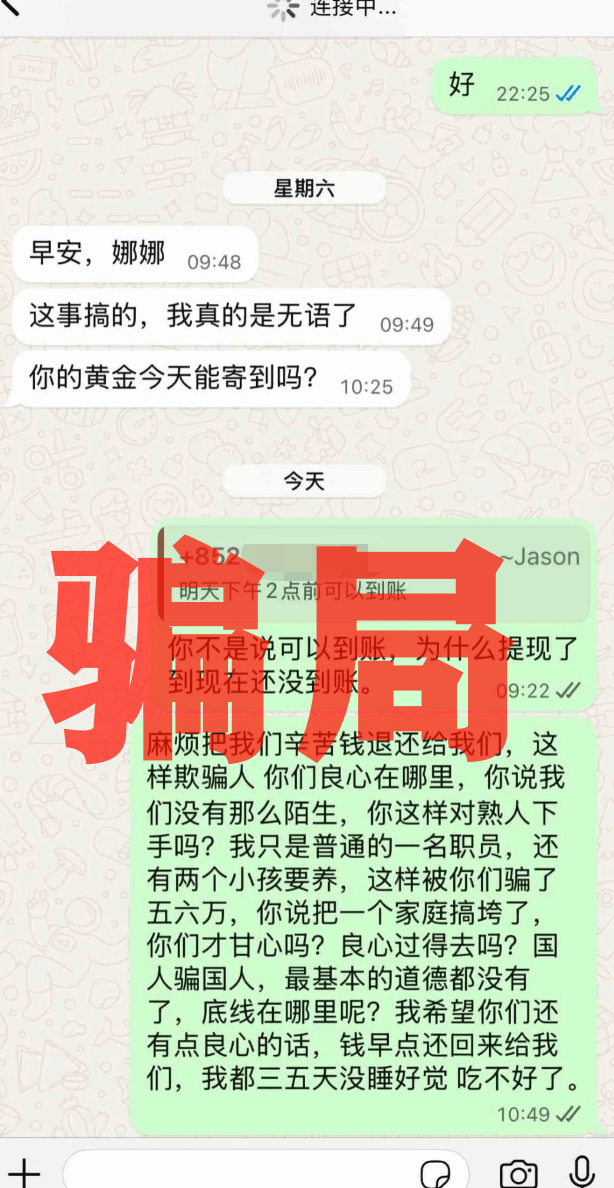Screen dimensions: 614x1188
Task: Focus the message input field
Action: (x=240, y=1172)
